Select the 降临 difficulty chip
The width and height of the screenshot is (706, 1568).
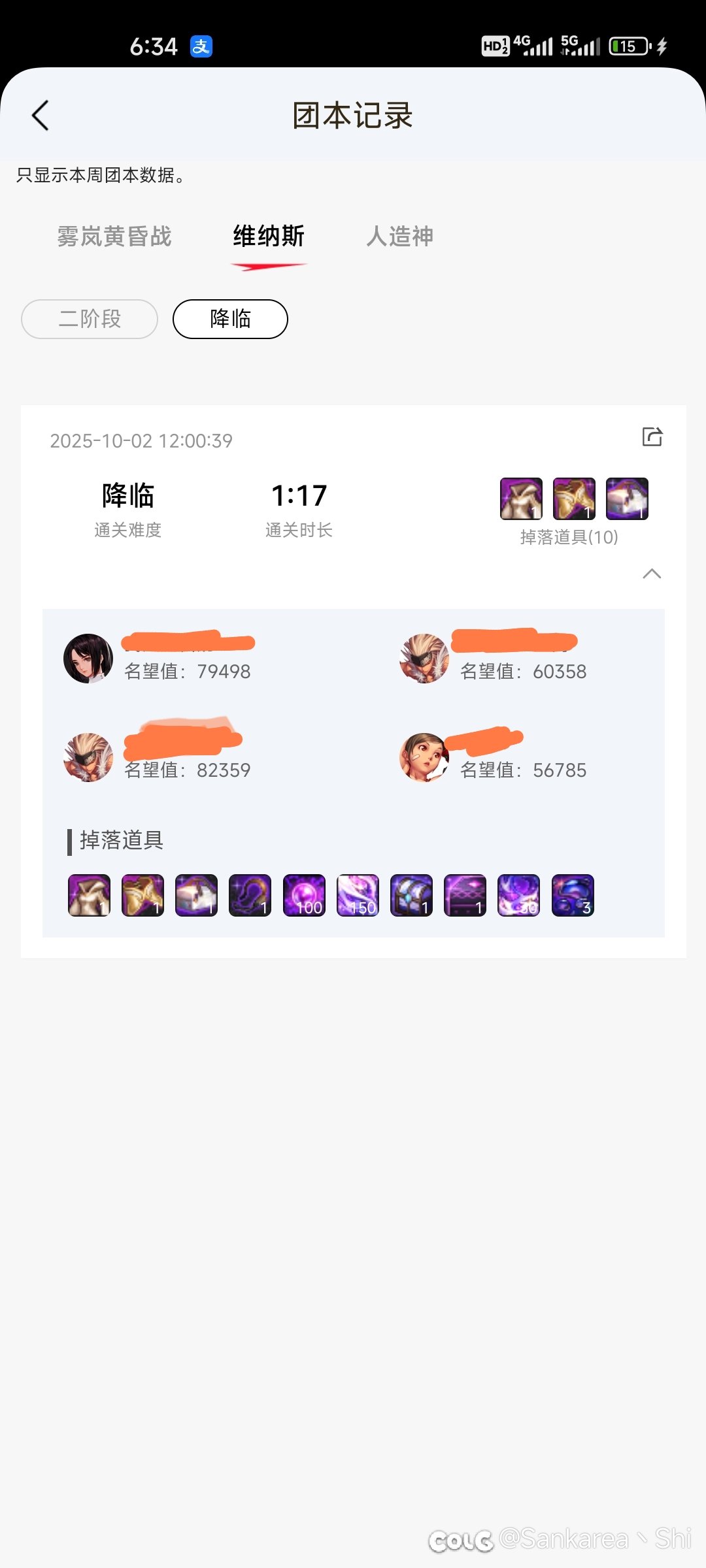click(230, 319)
